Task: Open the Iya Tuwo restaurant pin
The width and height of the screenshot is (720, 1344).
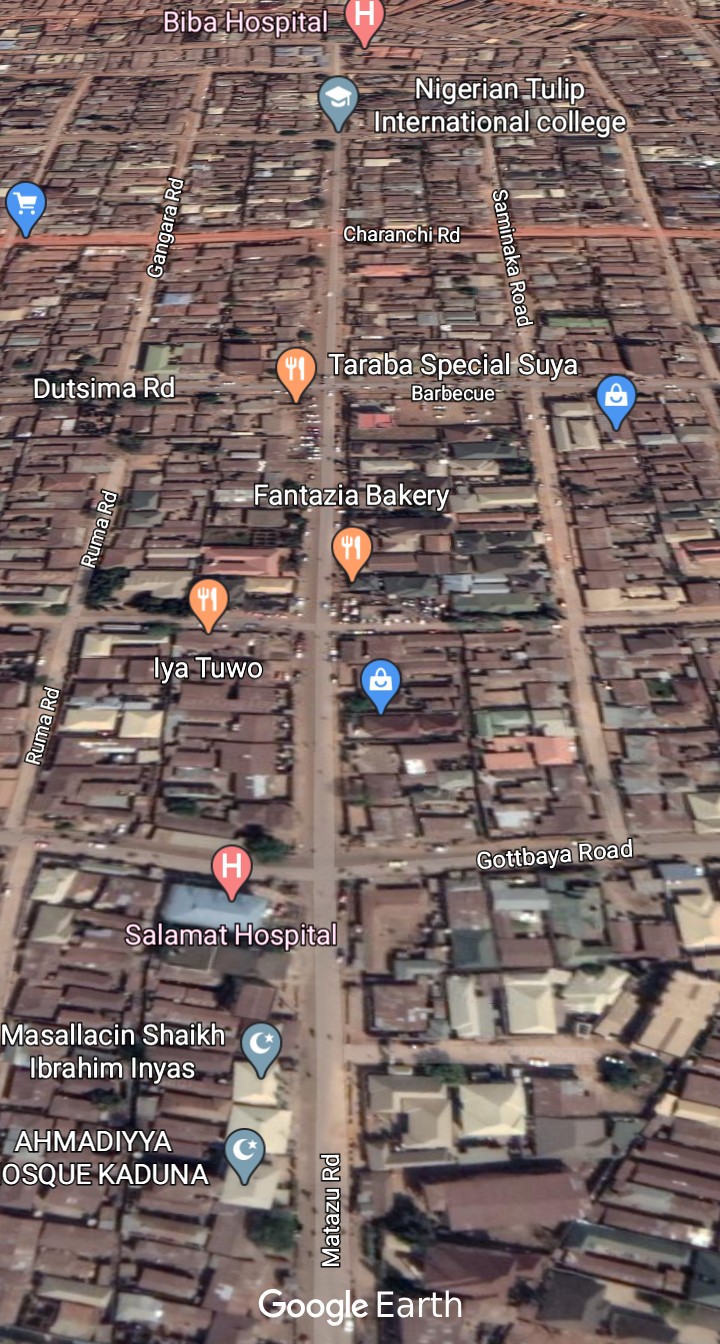Action: pyautogui.click(x=208, y=602)
